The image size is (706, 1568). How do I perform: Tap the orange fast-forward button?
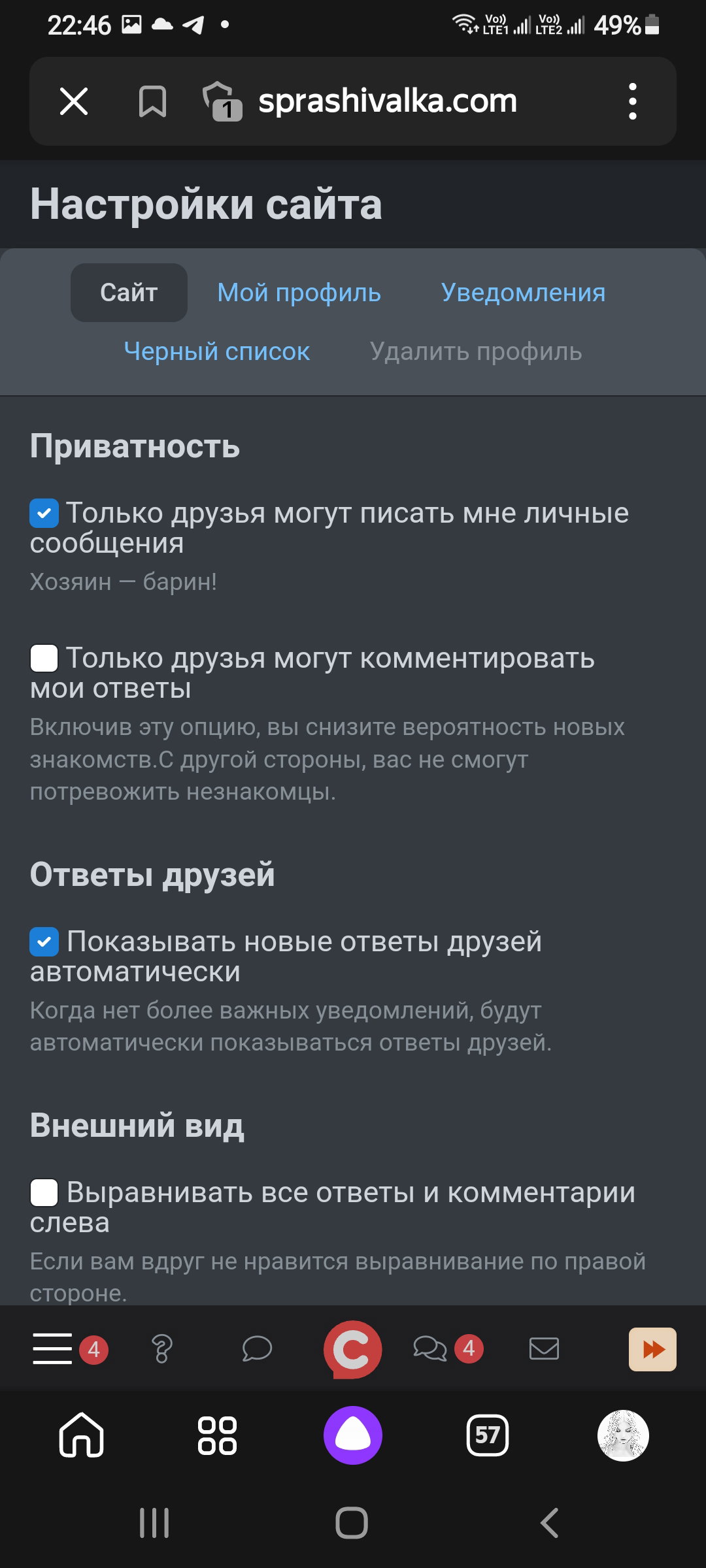click(x=652, y=1349)
